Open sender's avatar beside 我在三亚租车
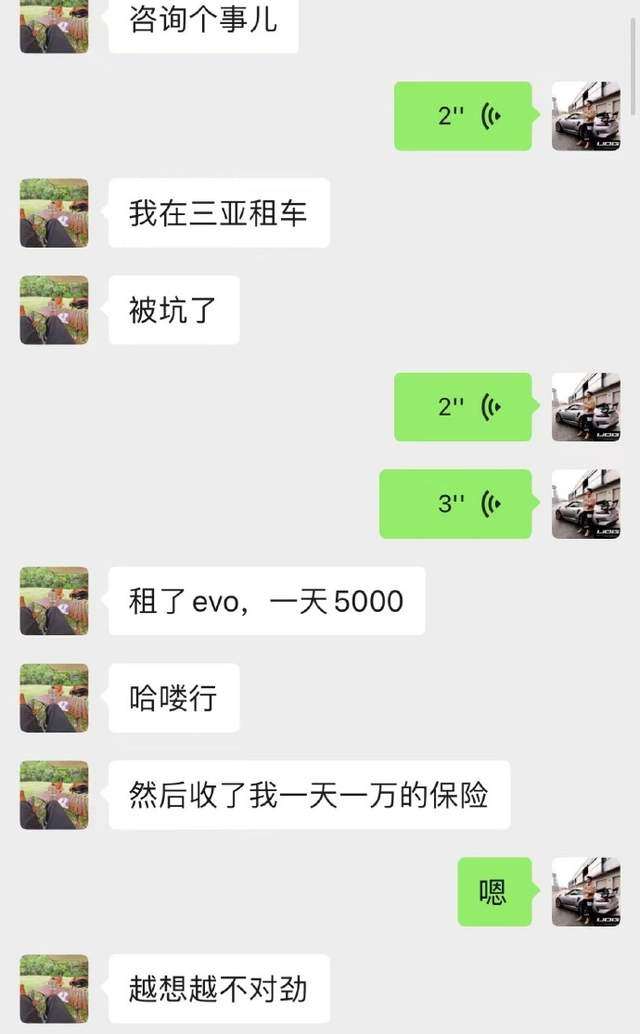Viewport: 640px width, 1034px height. click(x=54, y=213)
